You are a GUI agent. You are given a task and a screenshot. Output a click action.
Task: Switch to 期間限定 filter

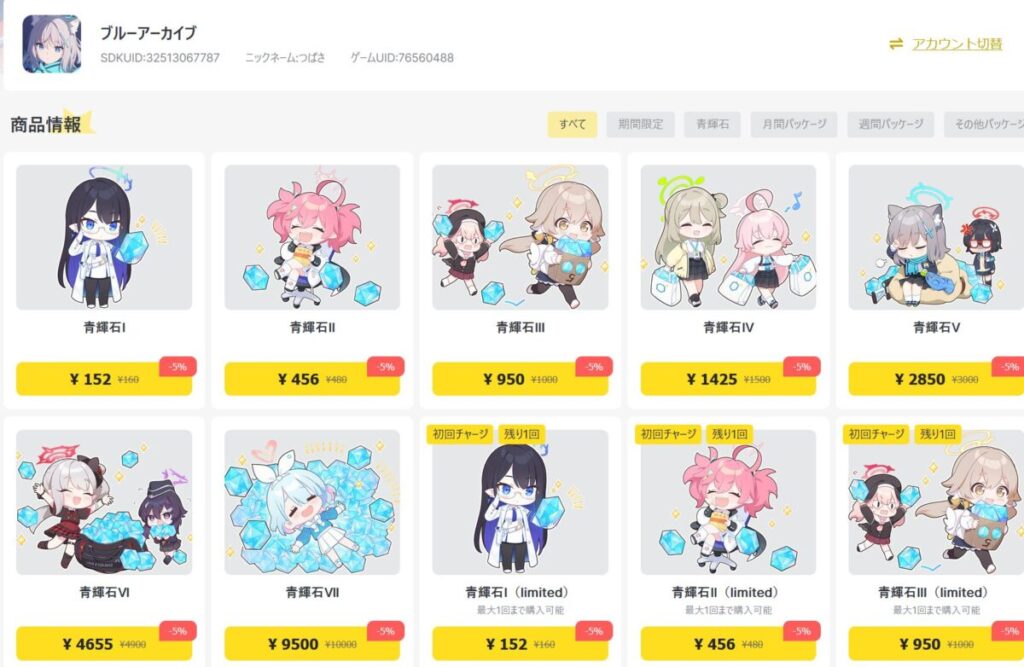click(x=640, y=125)
